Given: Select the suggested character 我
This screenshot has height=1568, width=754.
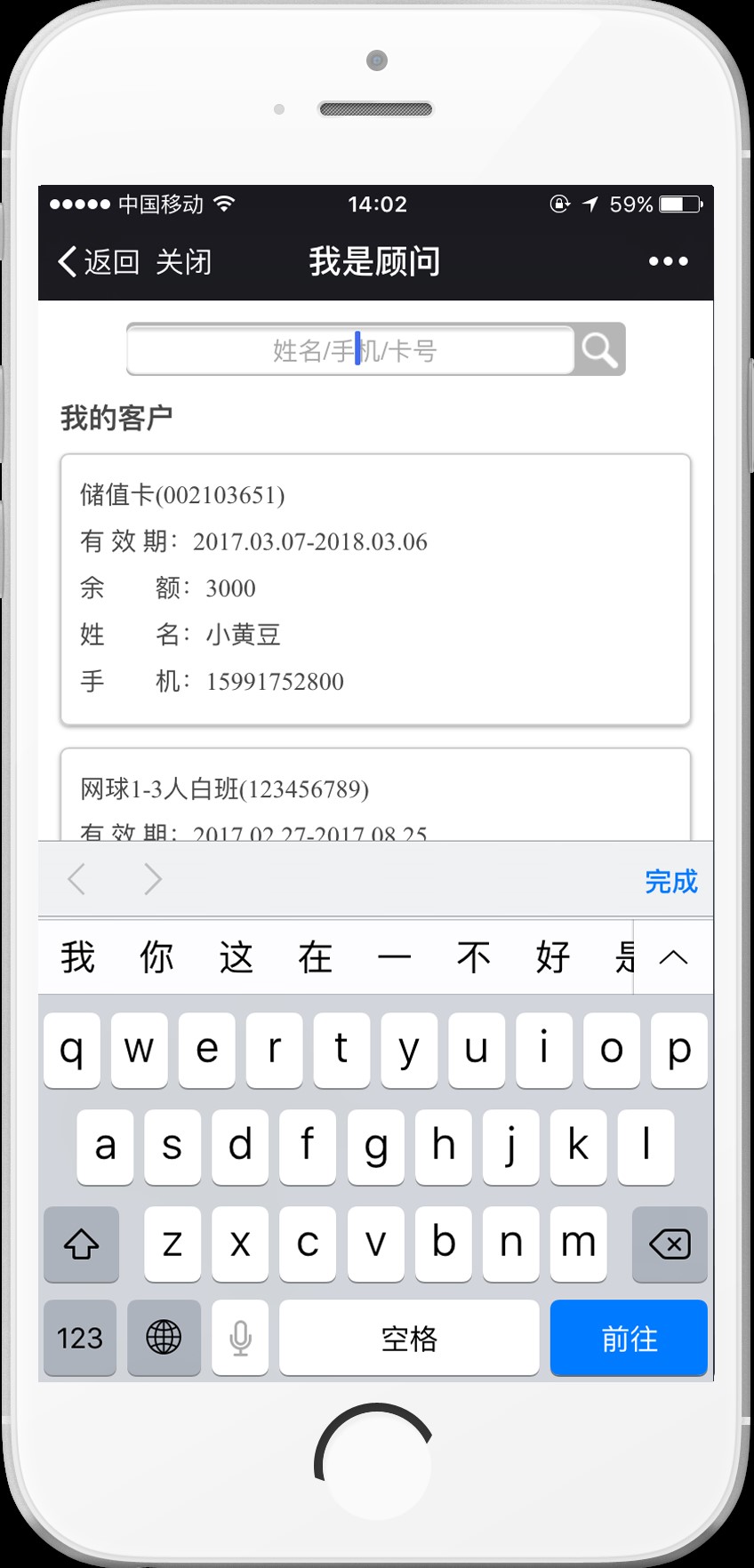Looking at the screenshot, I should pyautogui.click(x=78, y=957).
